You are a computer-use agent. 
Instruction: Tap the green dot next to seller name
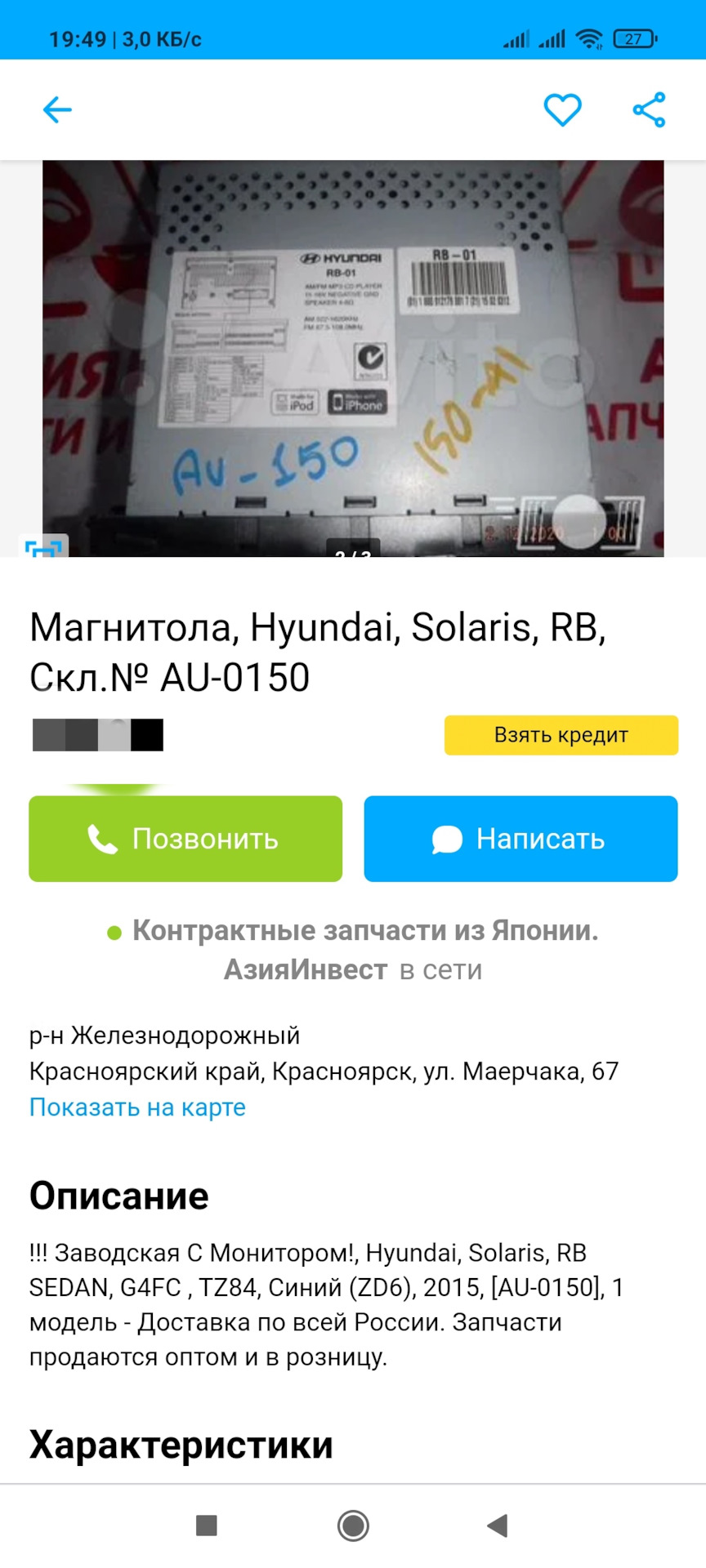114,931
